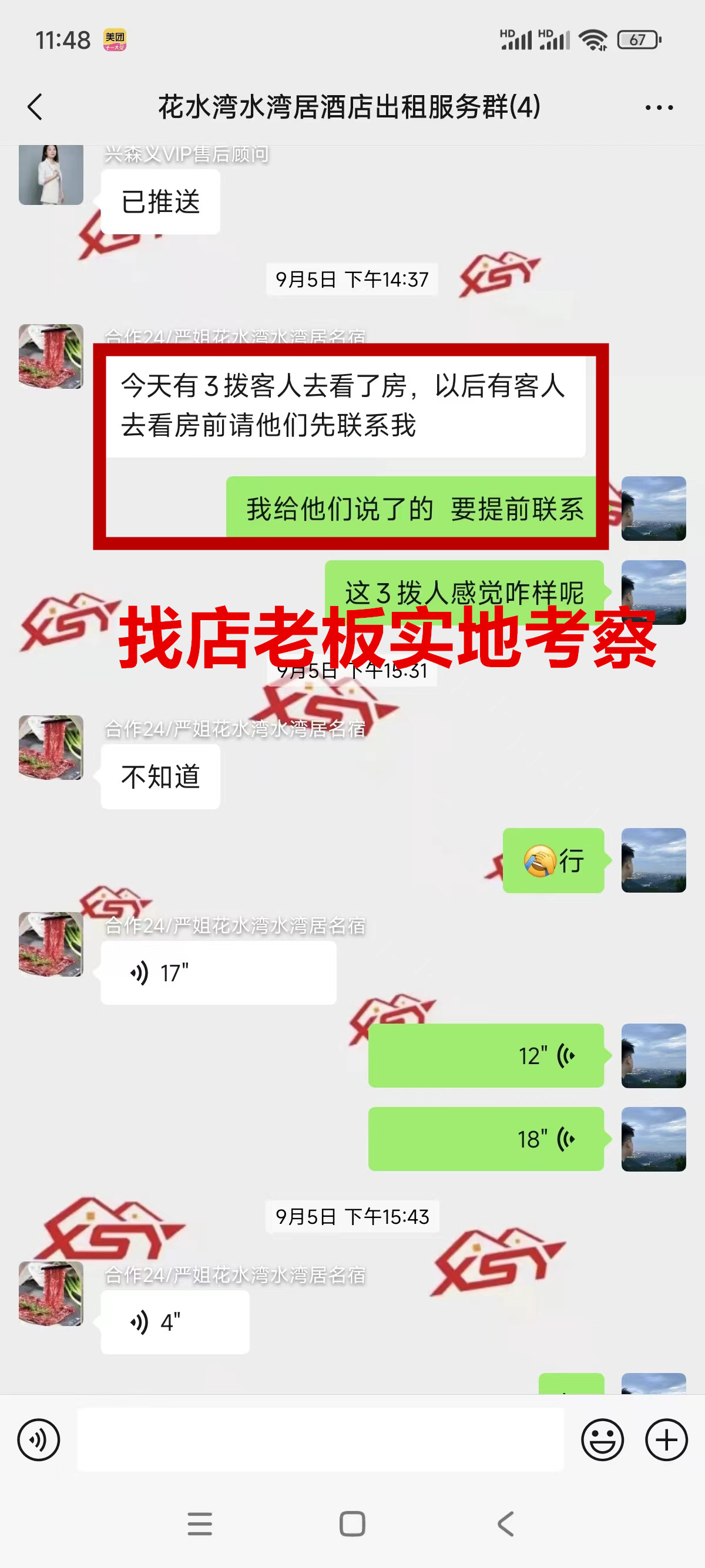Switch to voice input mode
The image size is (705, 1568).
click(x=38, y=1440)
